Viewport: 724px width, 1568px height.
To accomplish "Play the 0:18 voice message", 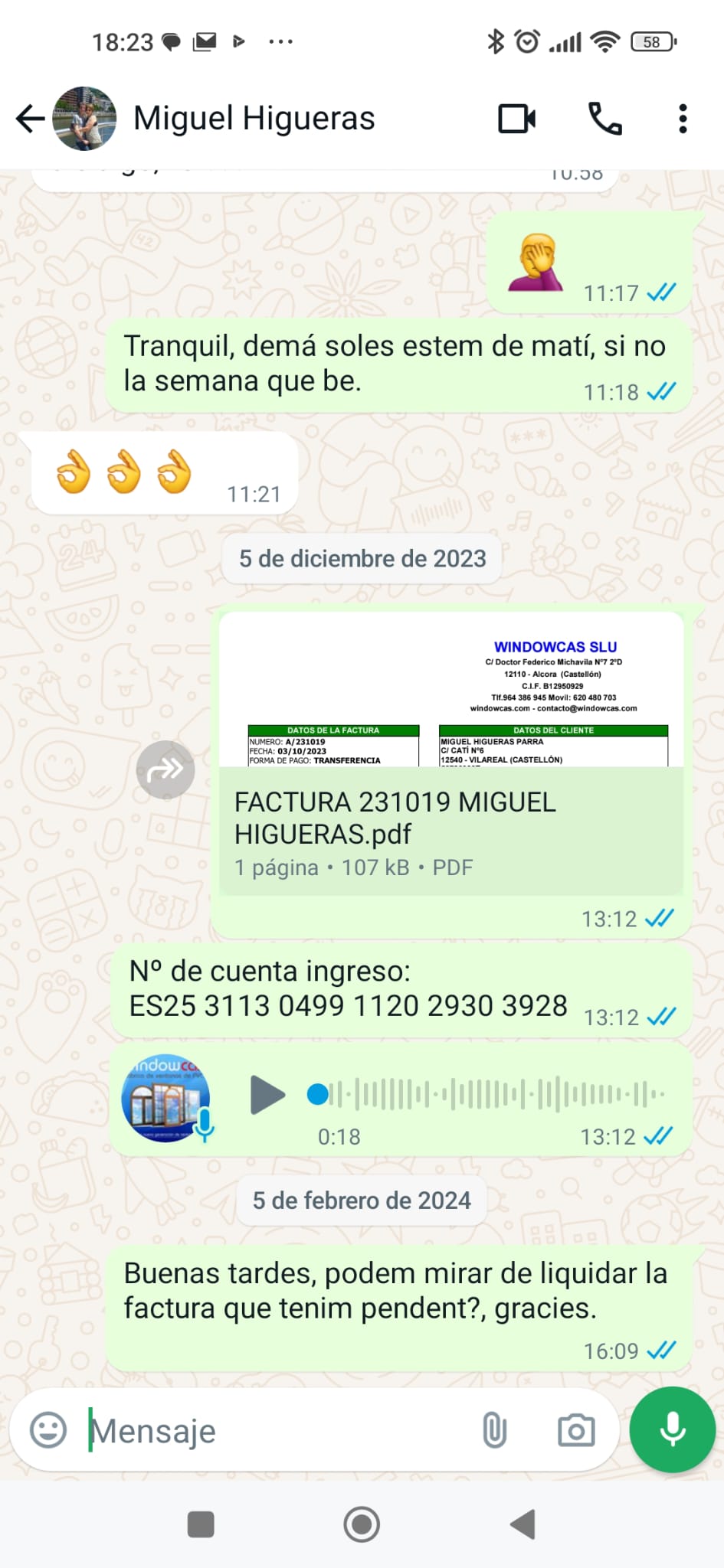I will coord(267,1095).
